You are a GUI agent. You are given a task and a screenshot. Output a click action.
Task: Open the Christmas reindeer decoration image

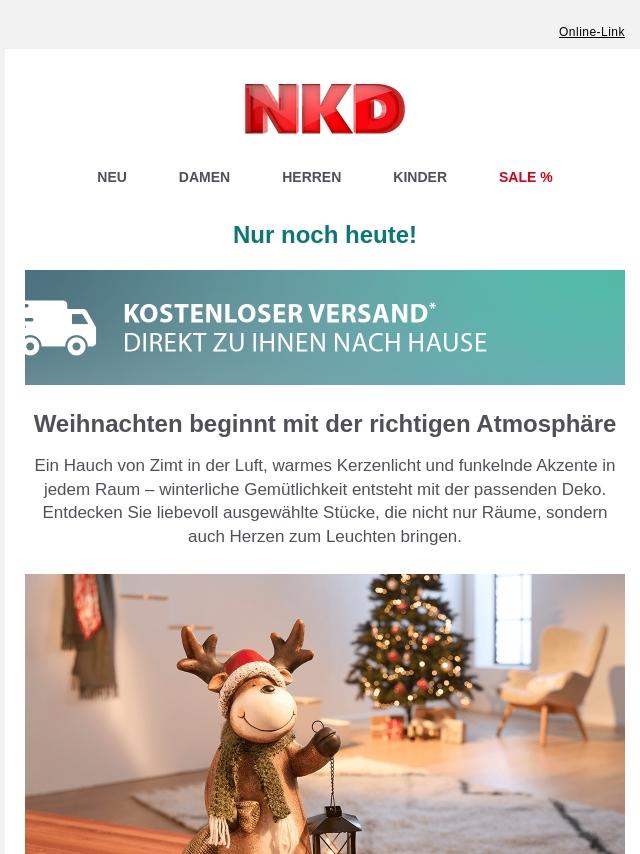(x=325, y=713)
